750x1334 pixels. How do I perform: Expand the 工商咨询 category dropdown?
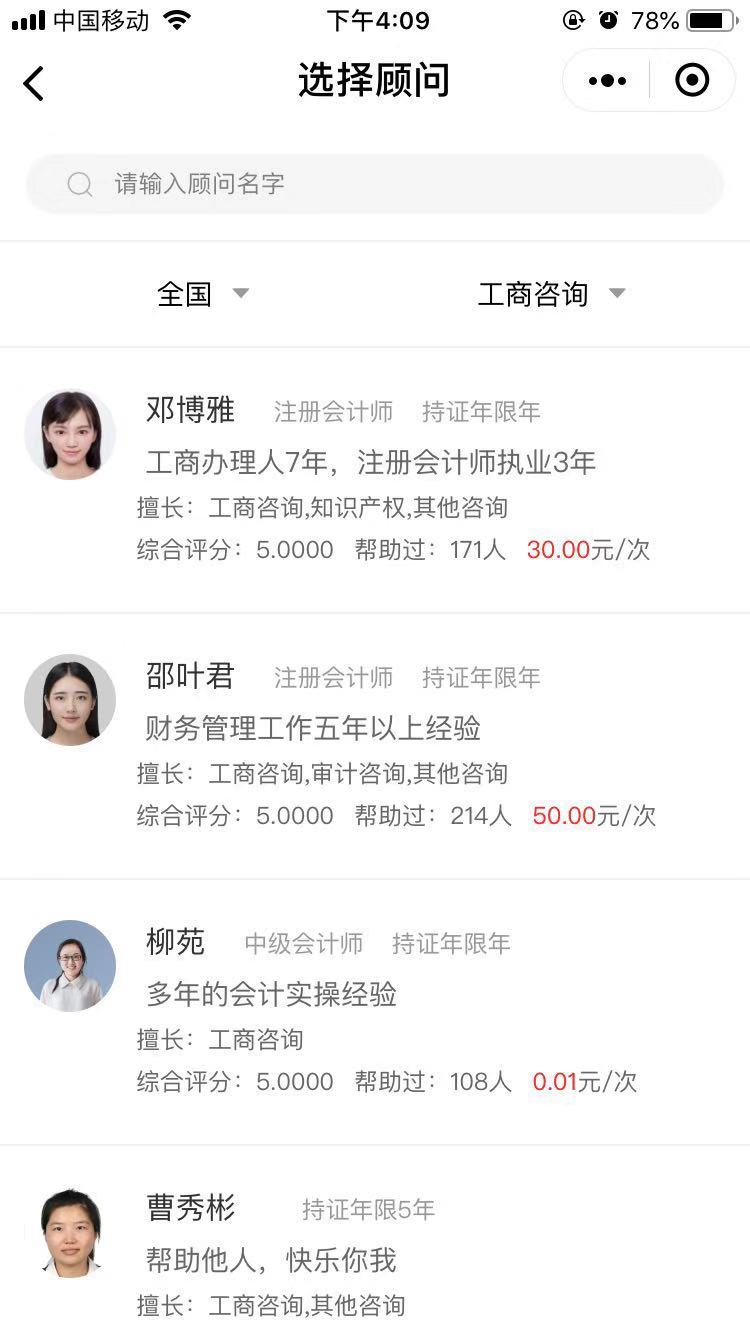coord(551,294)
